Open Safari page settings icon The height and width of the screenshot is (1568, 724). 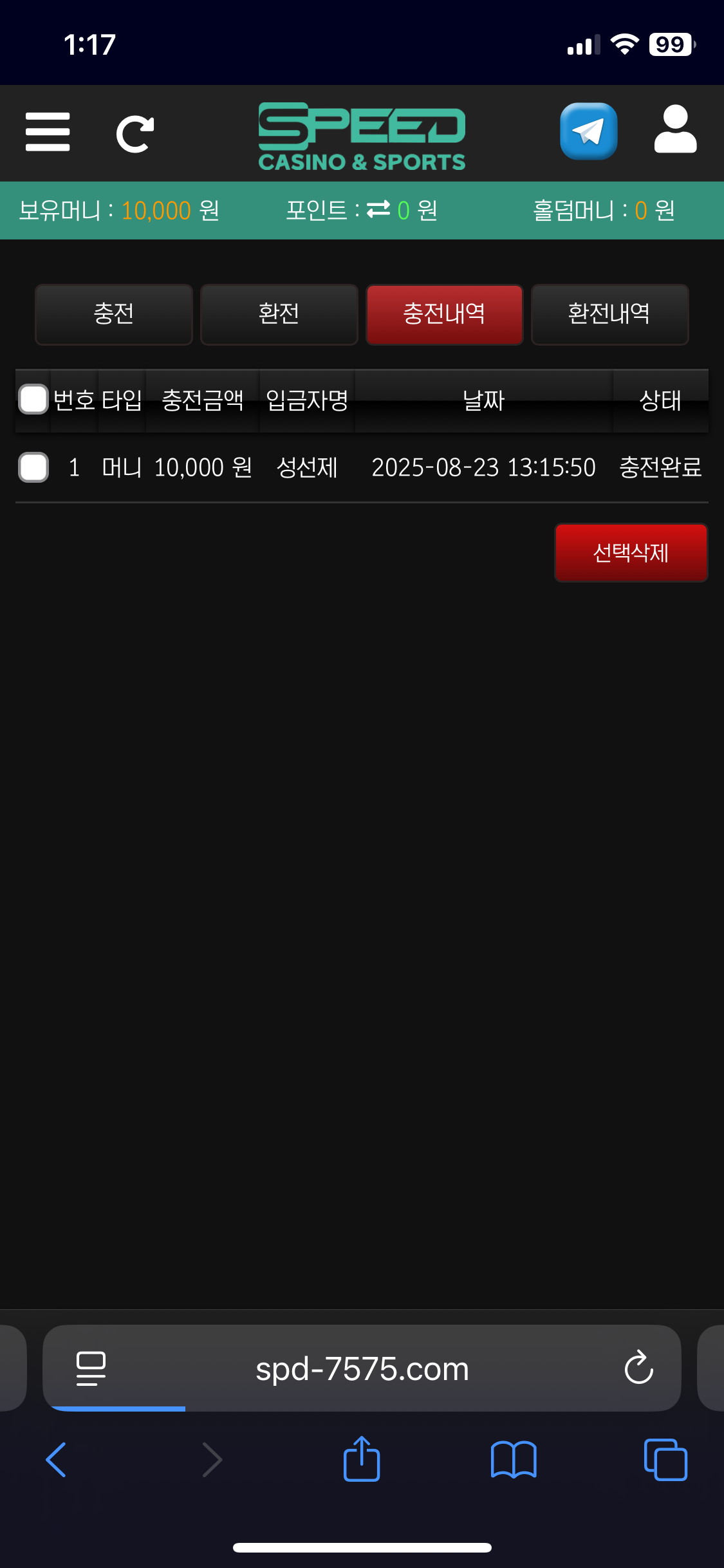pos(91,1368)
